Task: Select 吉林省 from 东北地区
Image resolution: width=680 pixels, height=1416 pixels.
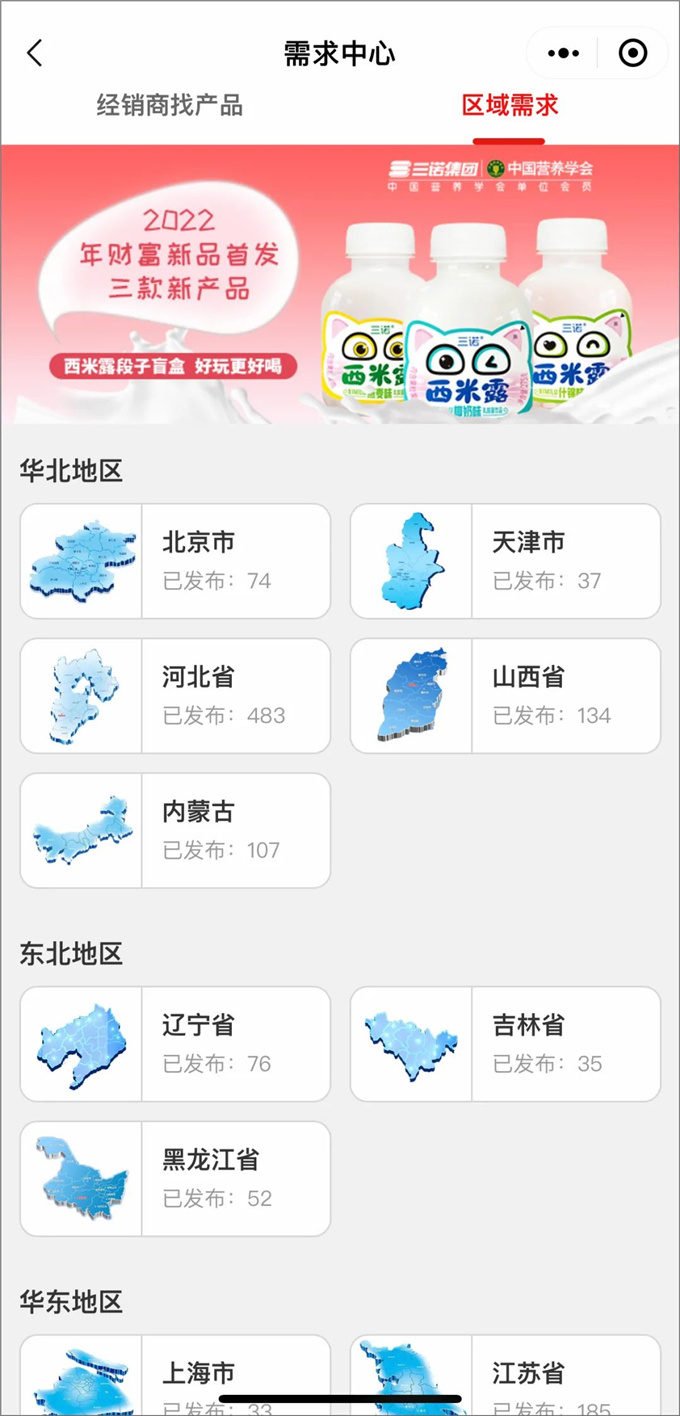Action: click(x=505, y=1044)
